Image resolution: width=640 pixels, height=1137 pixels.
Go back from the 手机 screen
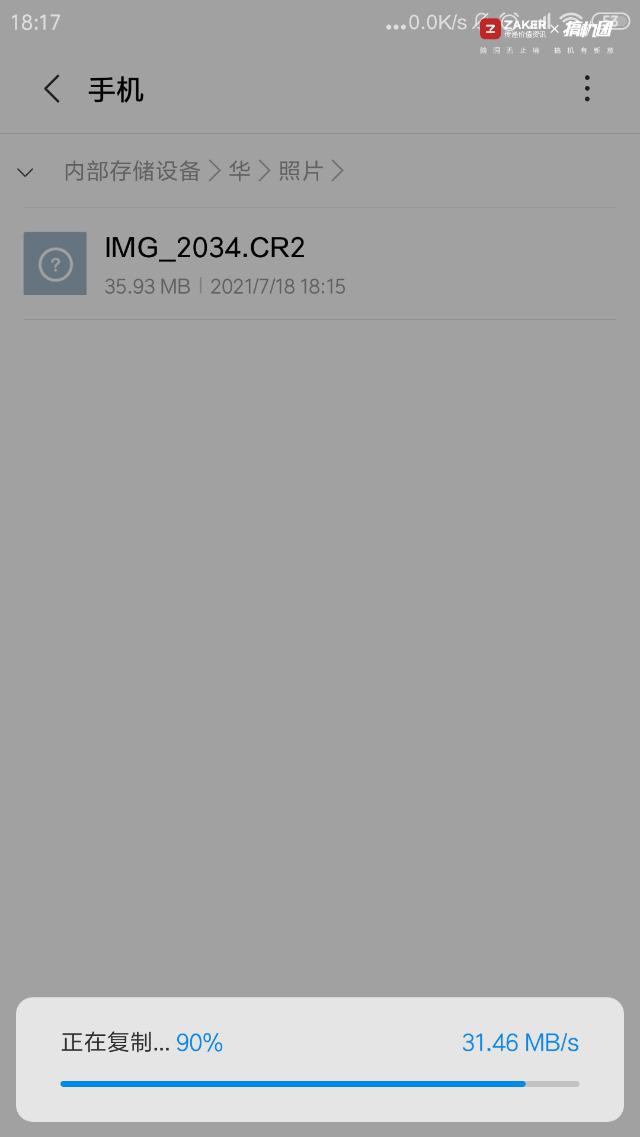click(x=51, y=89)
